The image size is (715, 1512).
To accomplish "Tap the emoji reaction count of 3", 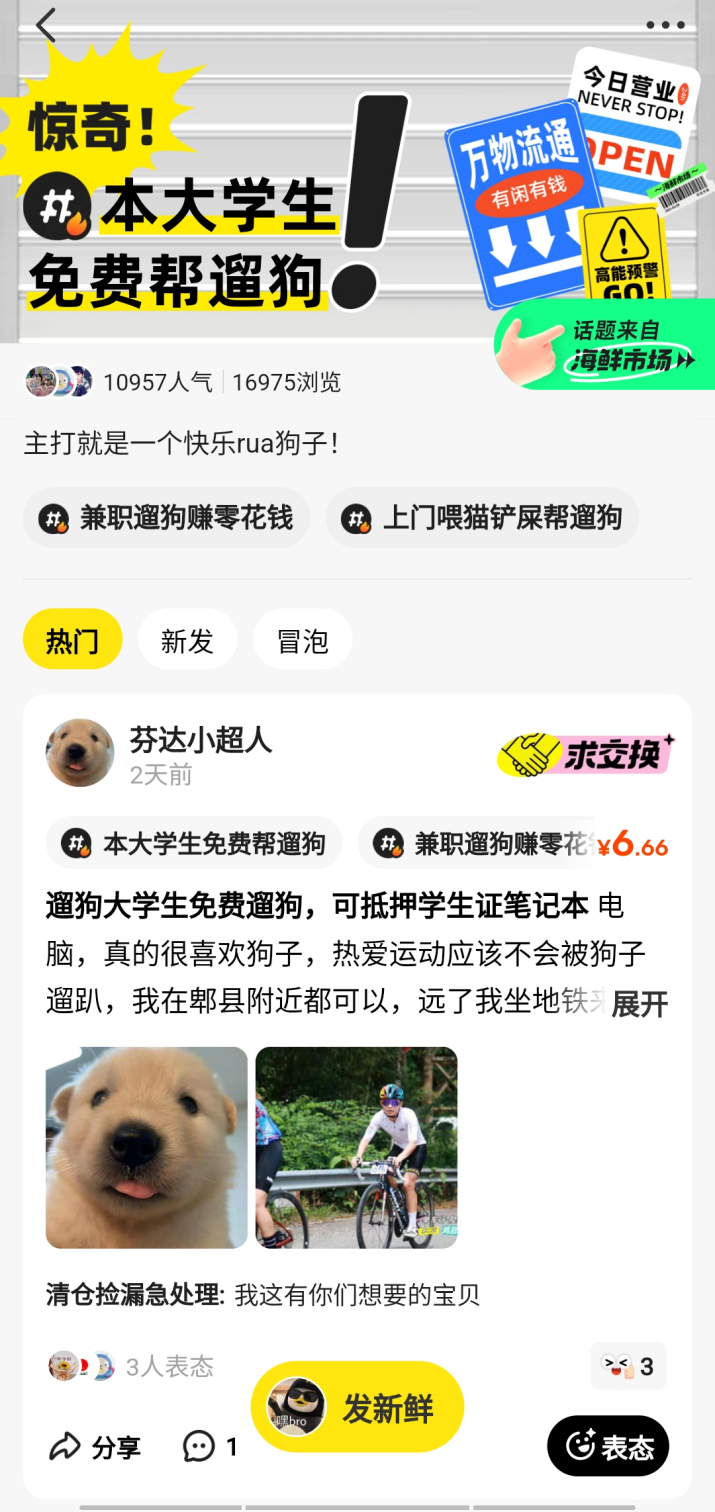I will (x=628, y=1366).
